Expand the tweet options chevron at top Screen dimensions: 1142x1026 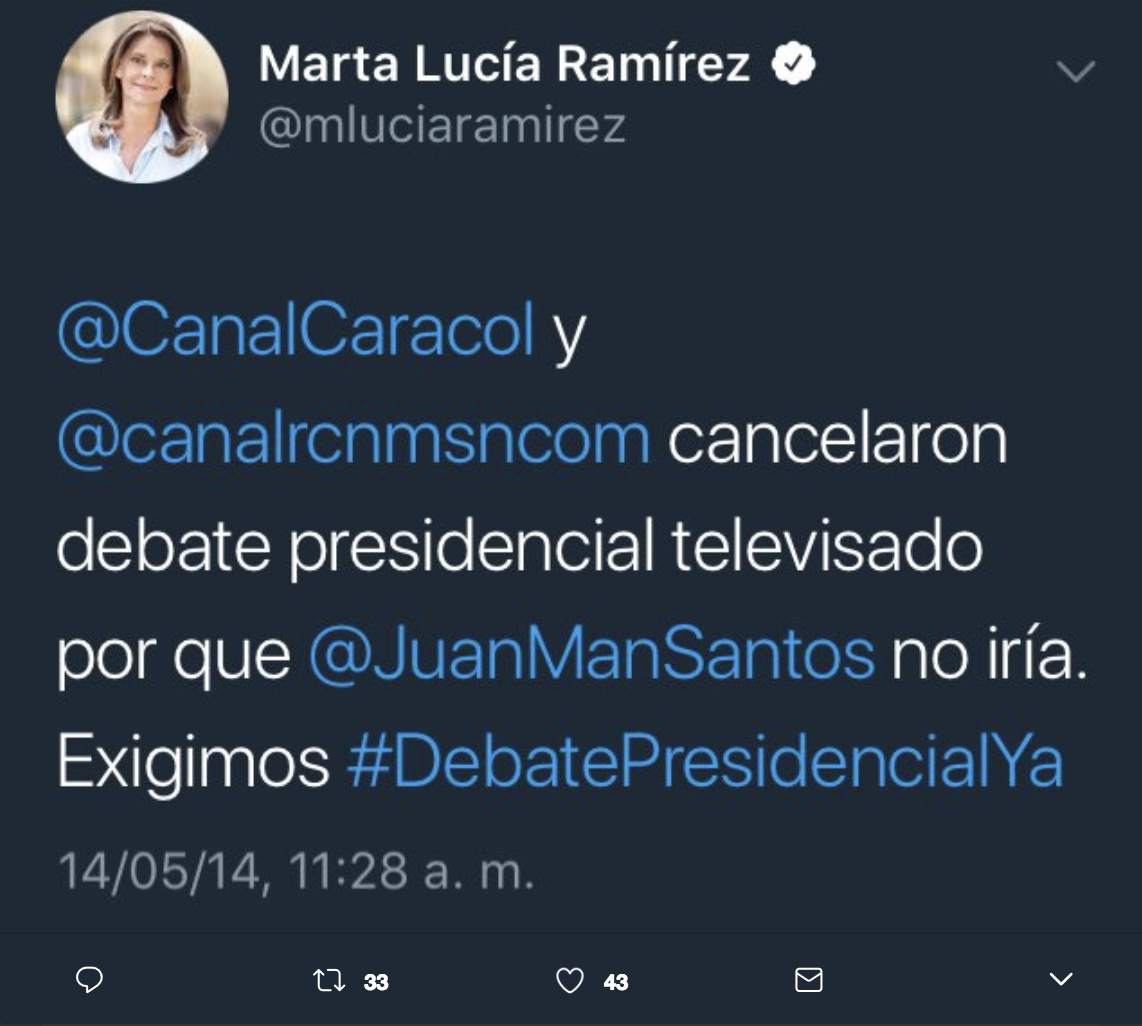pos(1076,71)
